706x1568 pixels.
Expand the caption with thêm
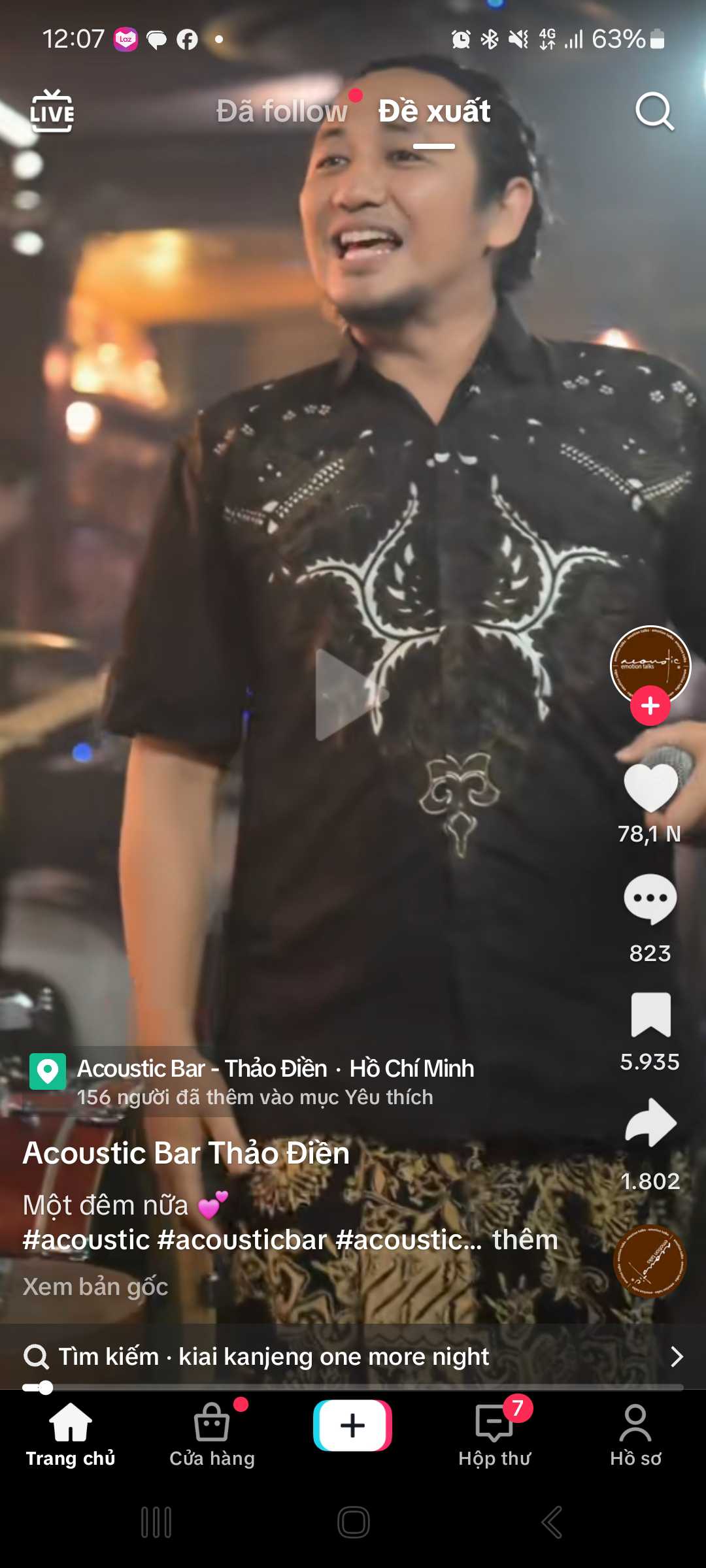pyautogui.click(x=525, y=1240)
